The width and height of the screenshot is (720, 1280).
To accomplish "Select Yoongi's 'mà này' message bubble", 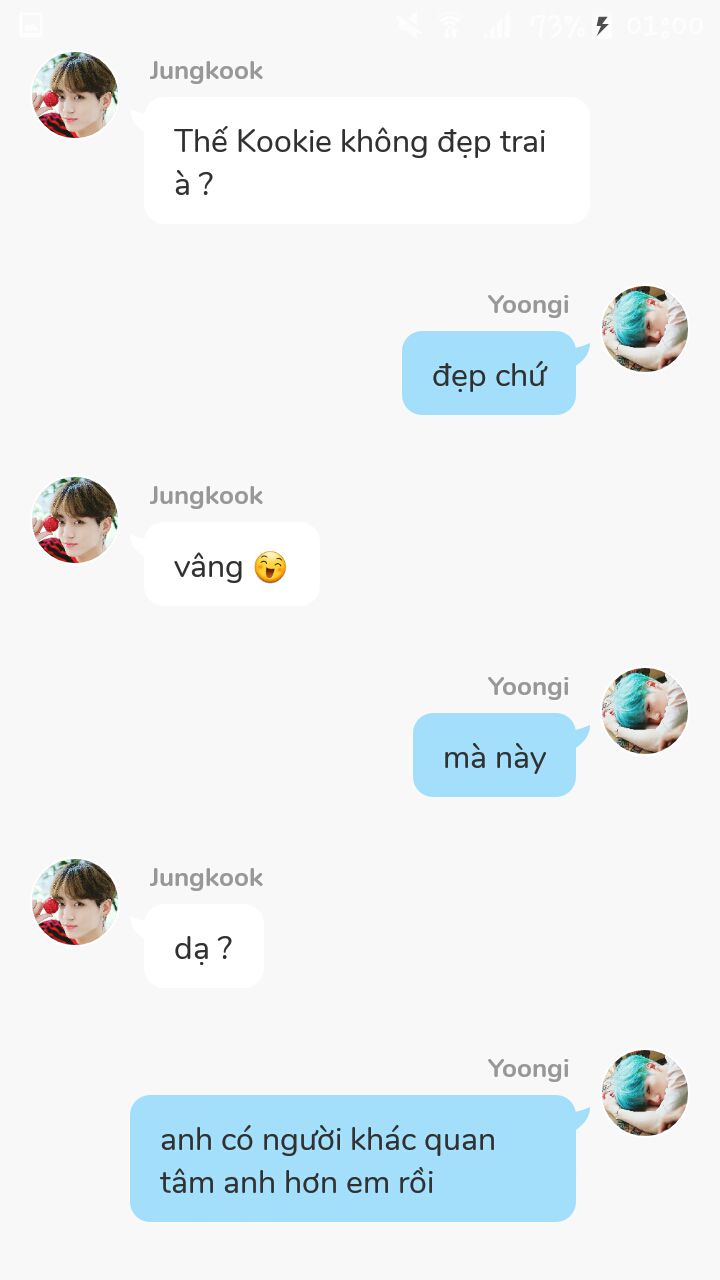I will coord(494,755).
